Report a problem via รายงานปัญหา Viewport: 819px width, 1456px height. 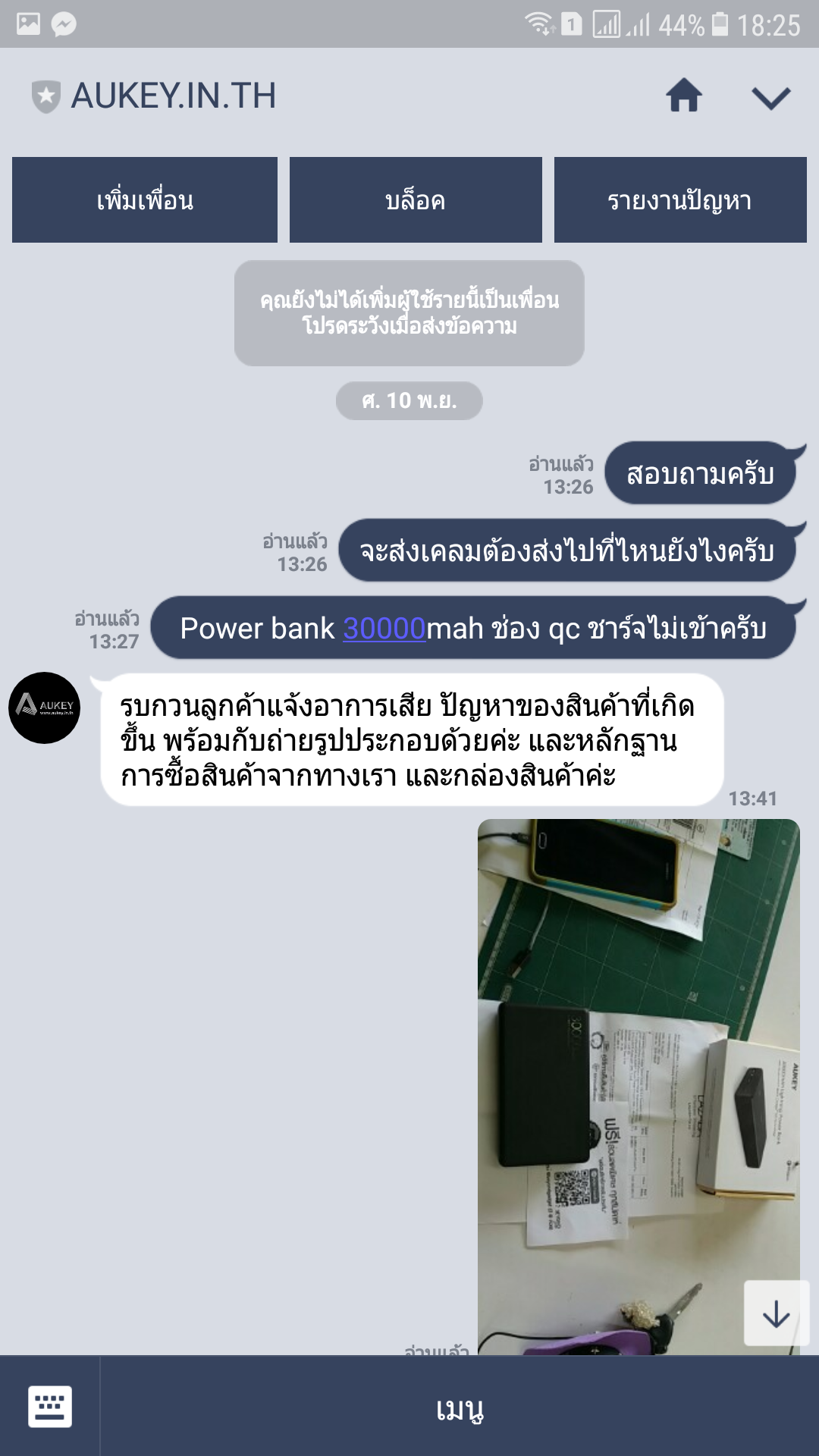pos(680,200)
